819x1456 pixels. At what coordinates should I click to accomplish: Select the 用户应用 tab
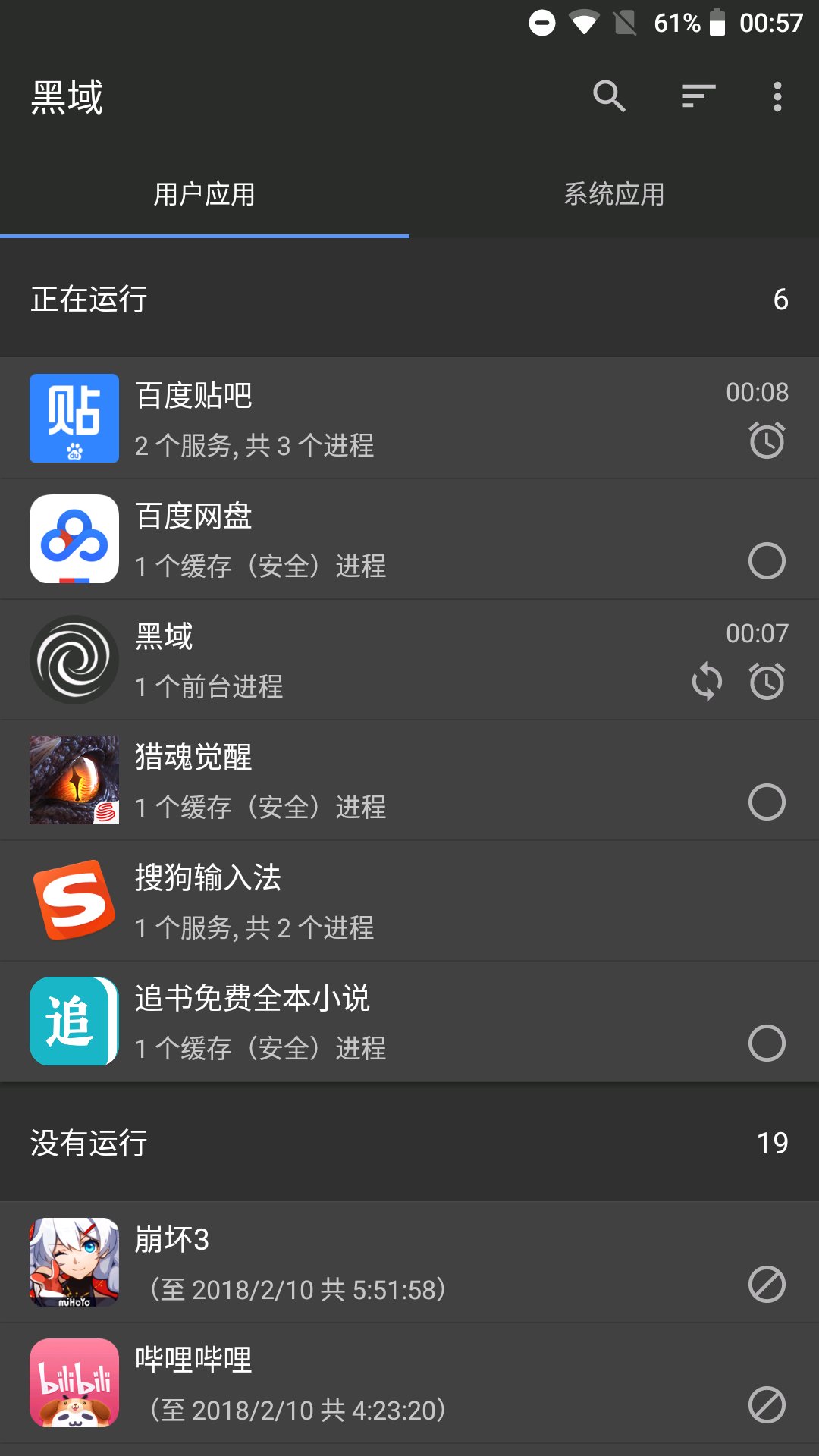coord(204,195)
